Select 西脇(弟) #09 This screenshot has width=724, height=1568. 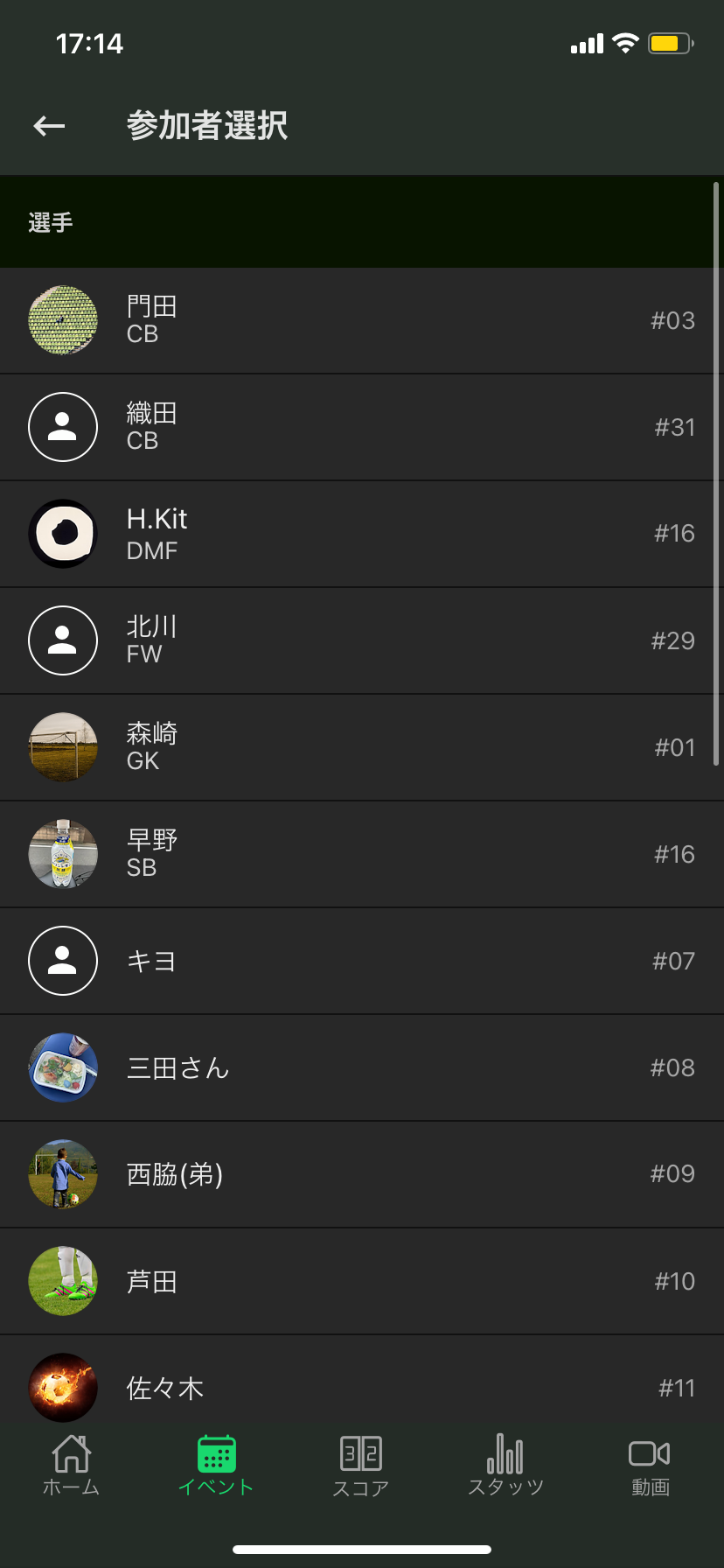[362, 1174]
